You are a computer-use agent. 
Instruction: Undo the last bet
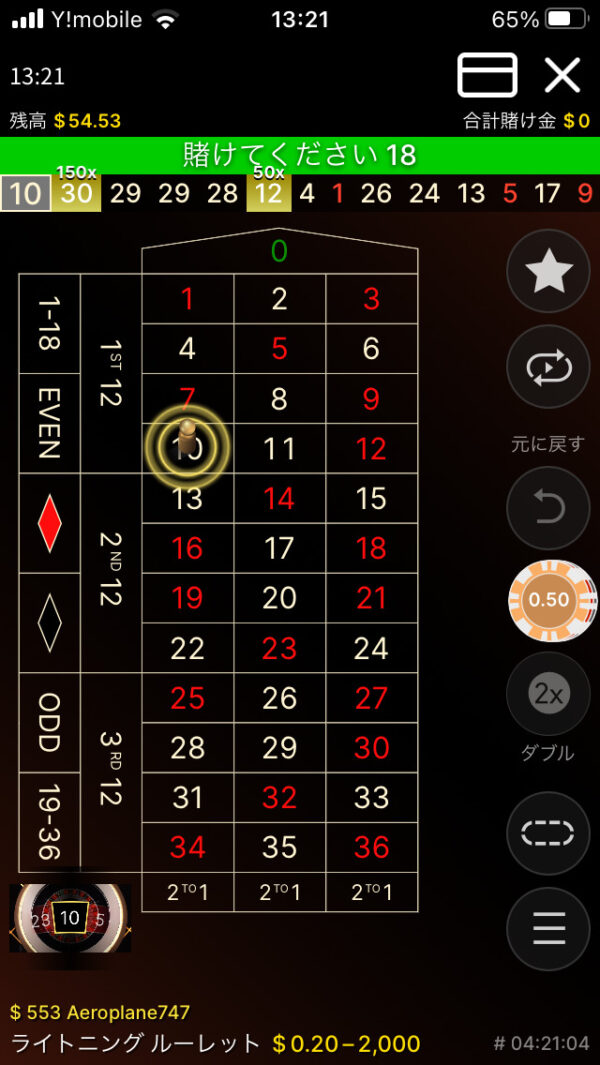pos(549,509)
